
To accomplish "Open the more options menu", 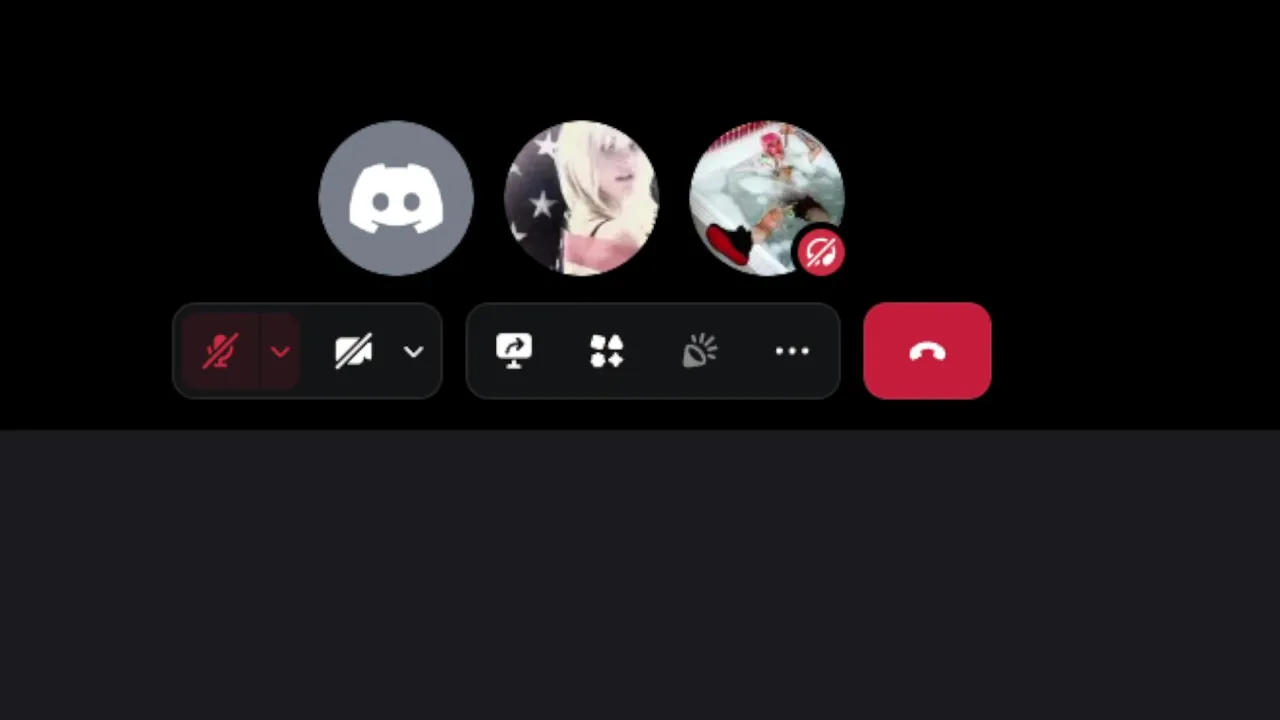I will [792, 351].
